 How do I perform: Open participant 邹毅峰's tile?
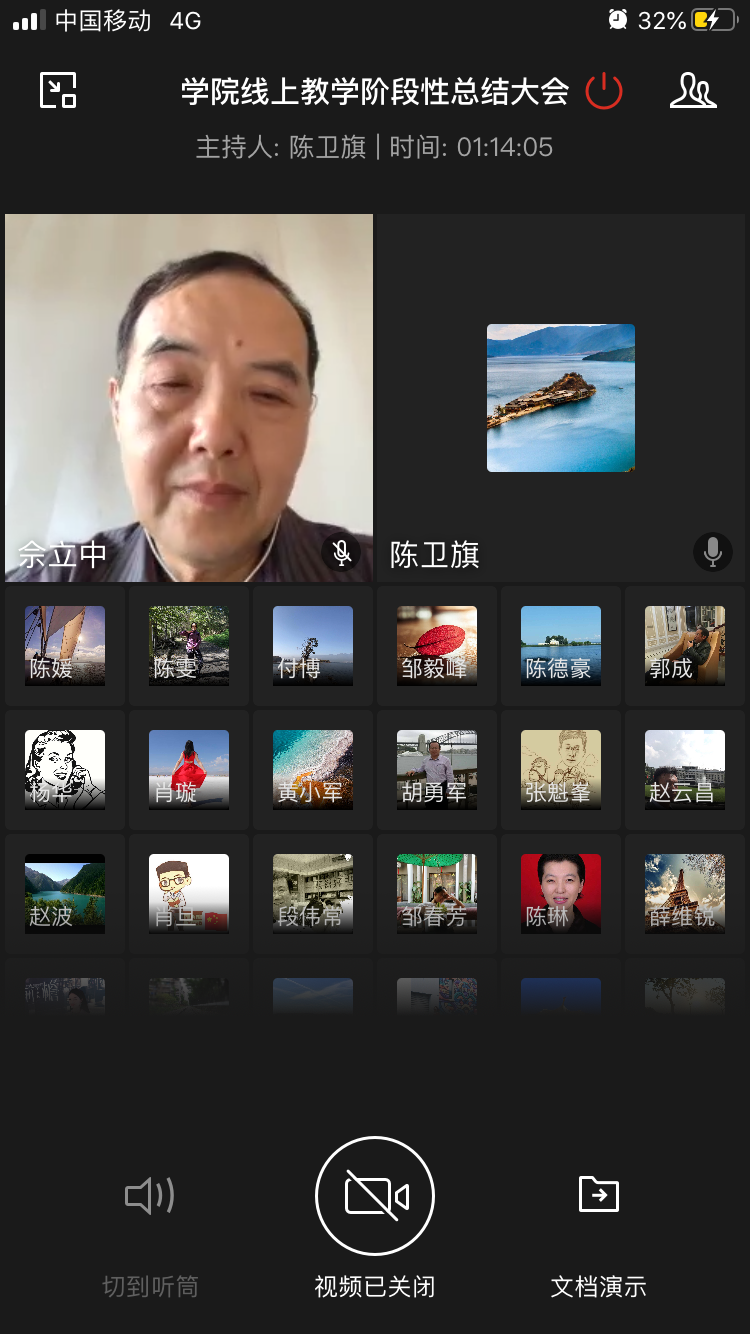pos(437,646)
